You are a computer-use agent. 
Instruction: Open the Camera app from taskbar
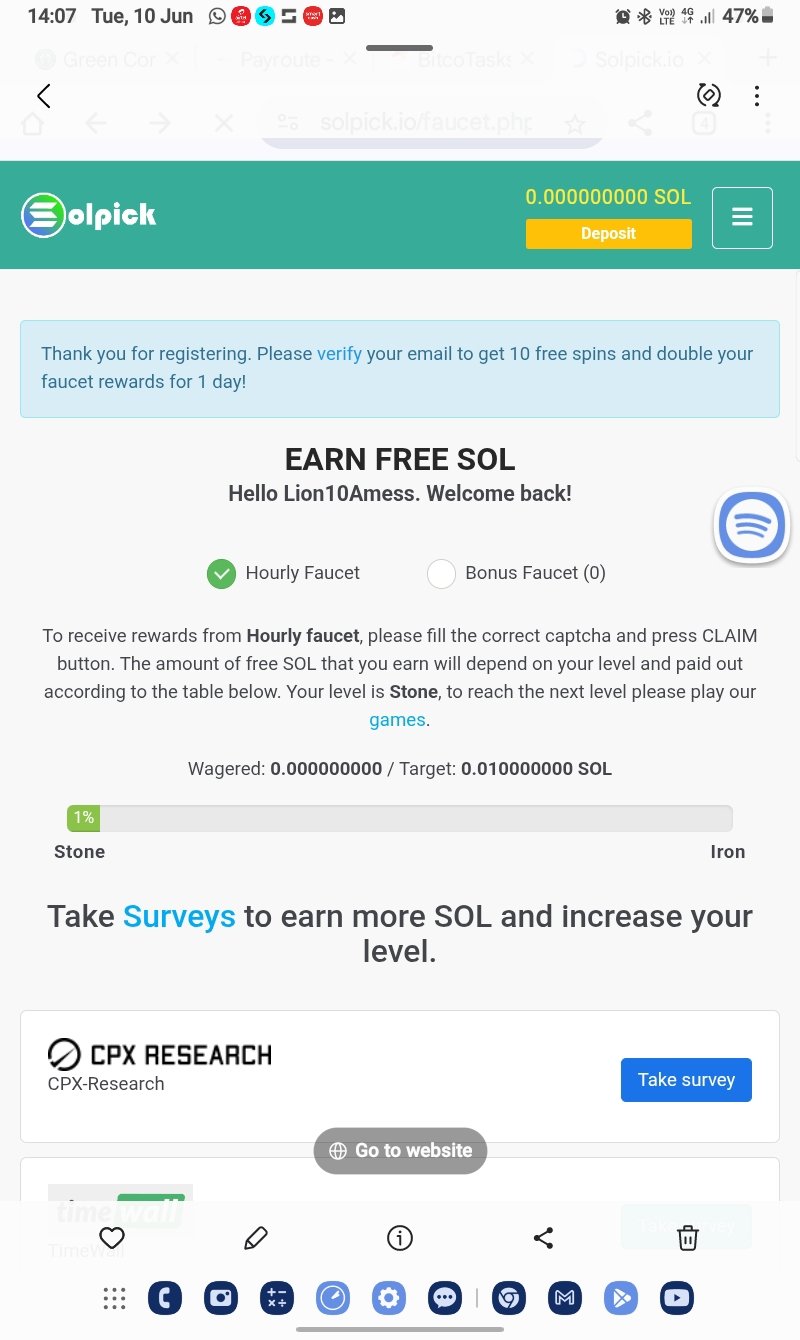pos(221,1299)
